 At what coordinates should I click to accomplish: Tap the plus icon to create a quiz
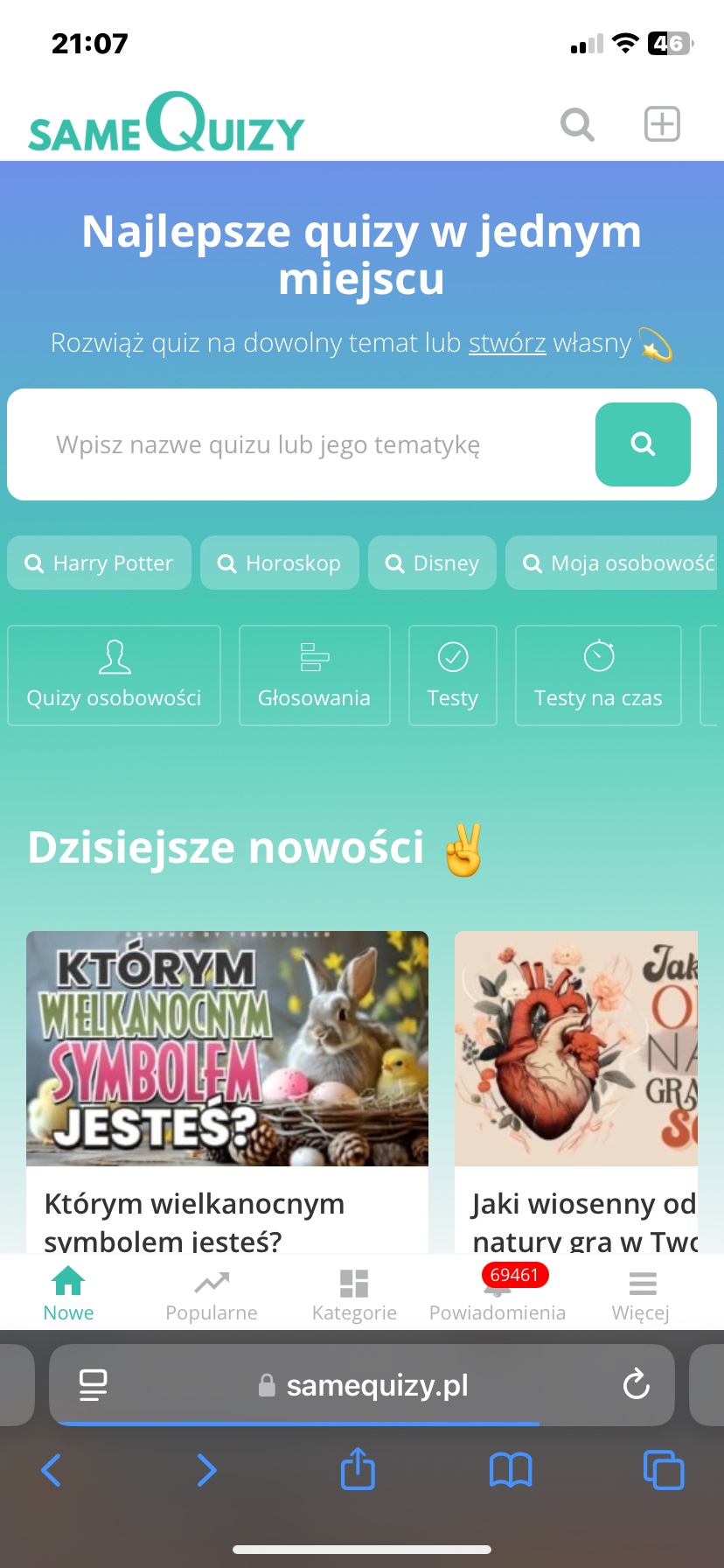[662, 124]
